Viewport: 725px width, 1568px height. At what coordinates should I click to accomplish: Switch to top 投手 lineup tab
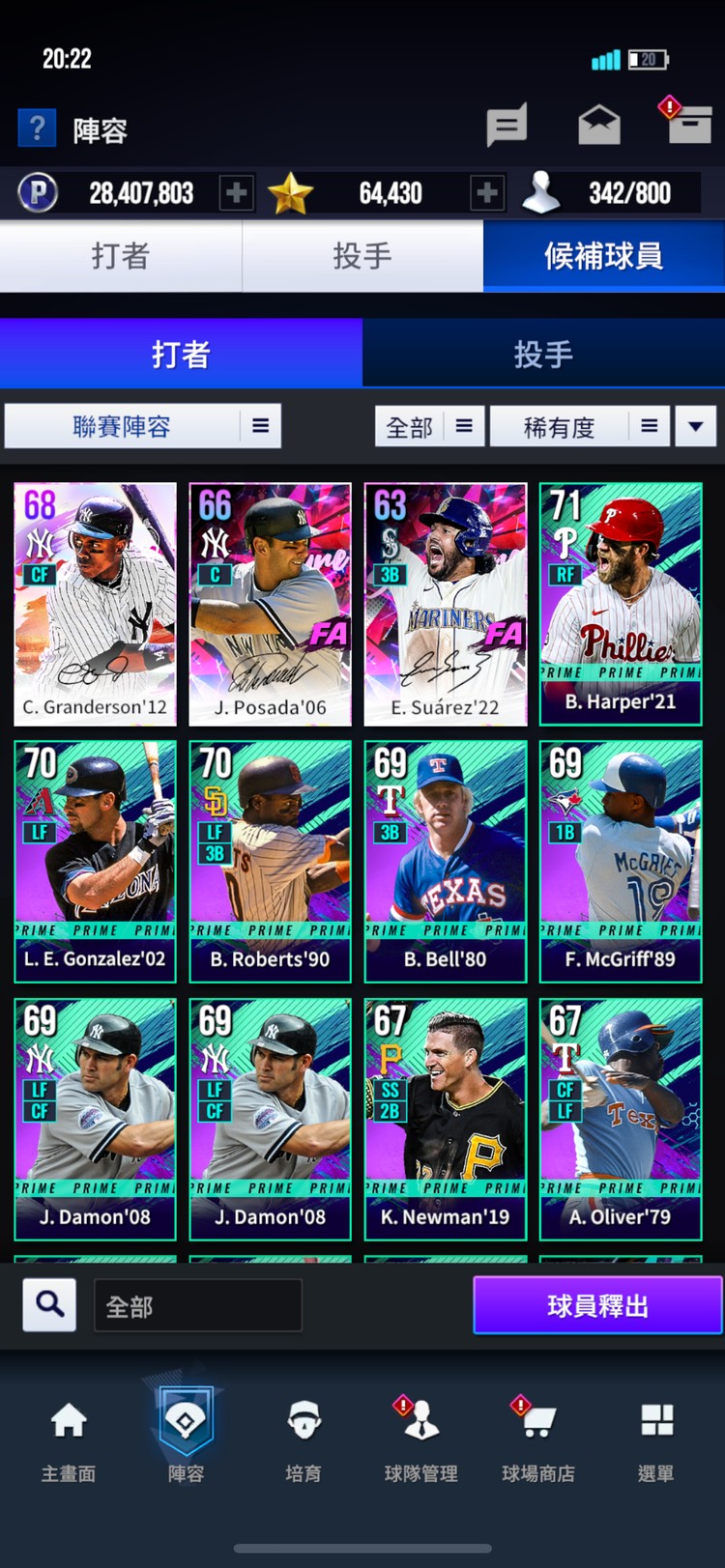[x=362, y=256]
